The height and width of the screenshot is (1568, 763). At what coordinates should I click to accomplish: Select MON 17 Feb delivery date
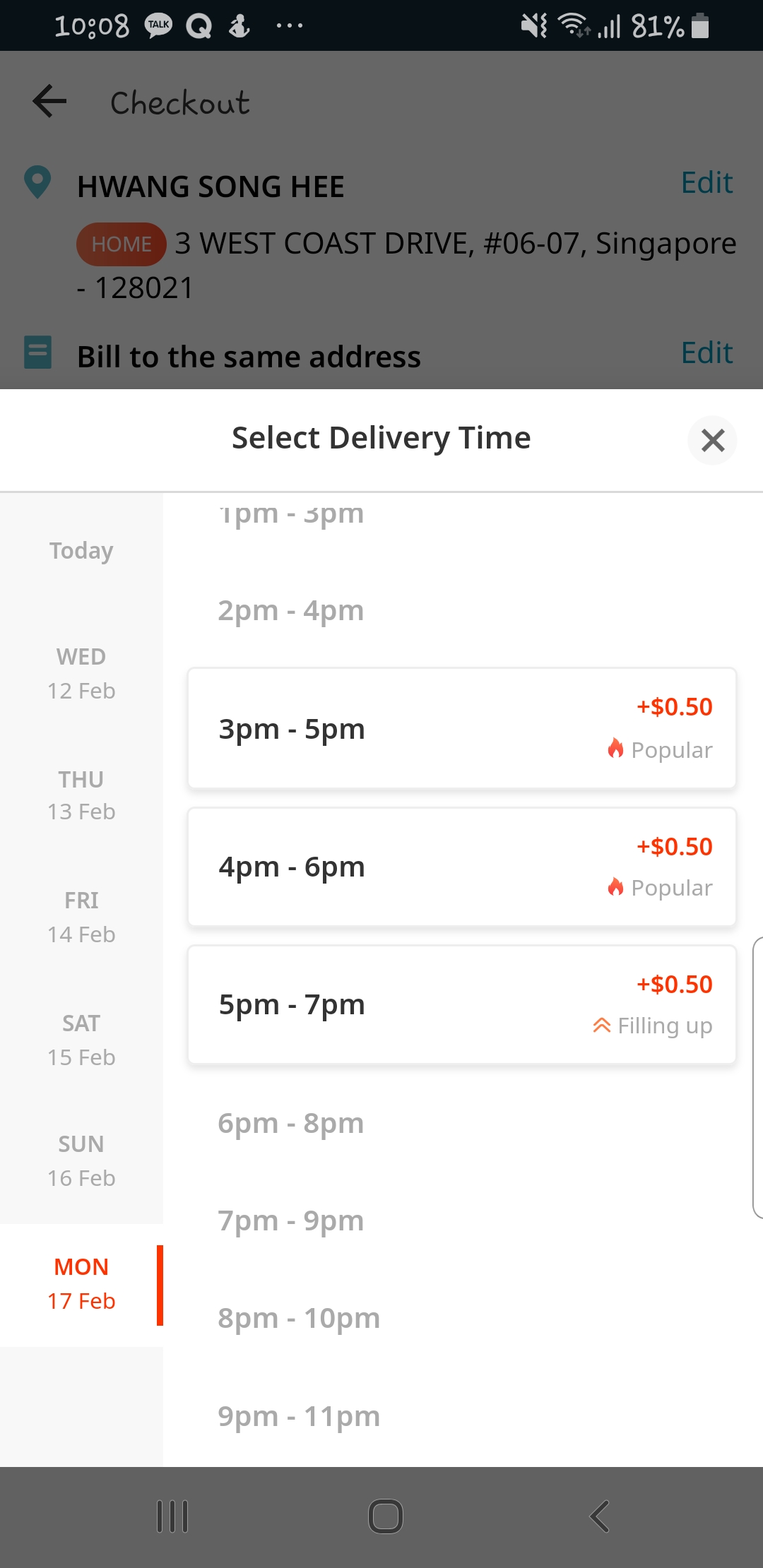pos(81,1284)
